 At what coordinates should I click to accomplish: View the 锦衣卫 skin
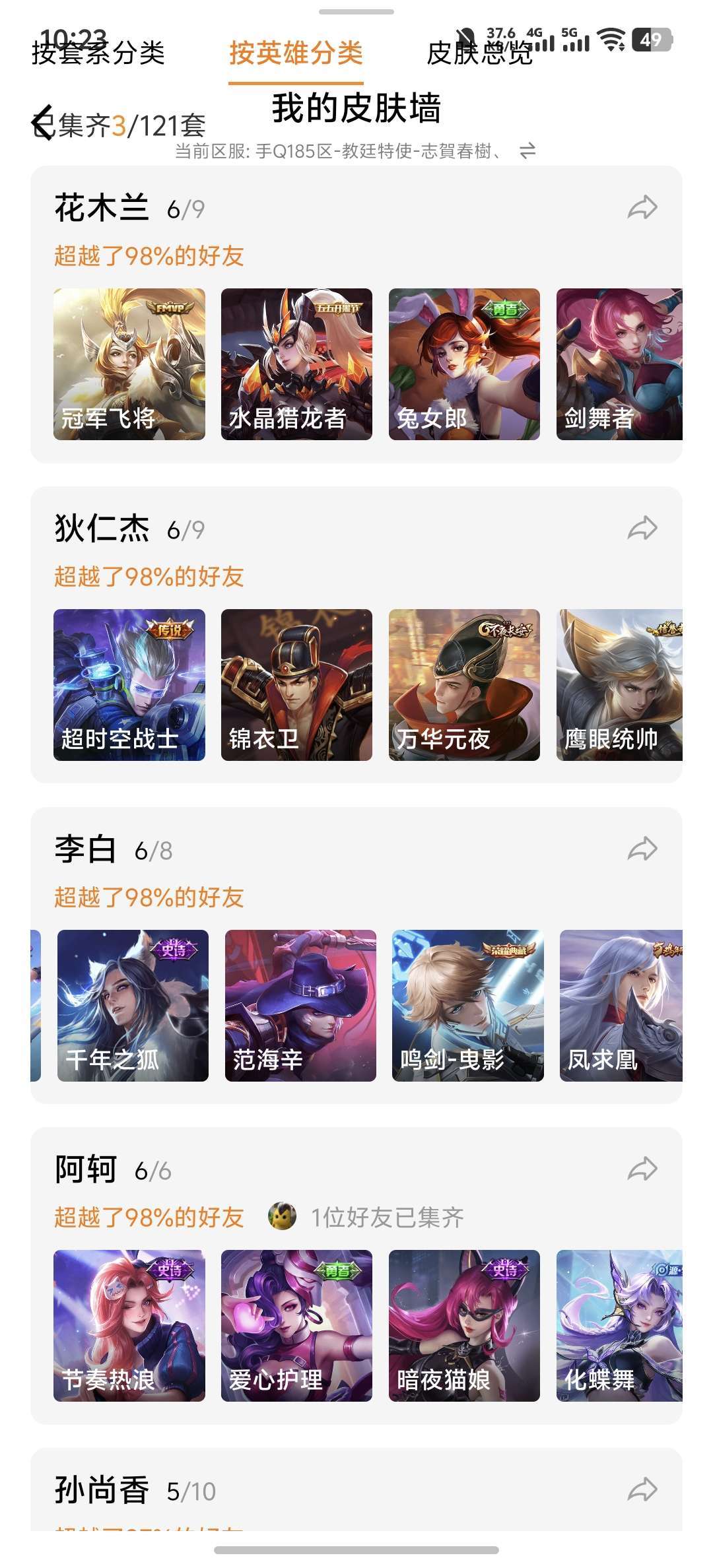296,685
